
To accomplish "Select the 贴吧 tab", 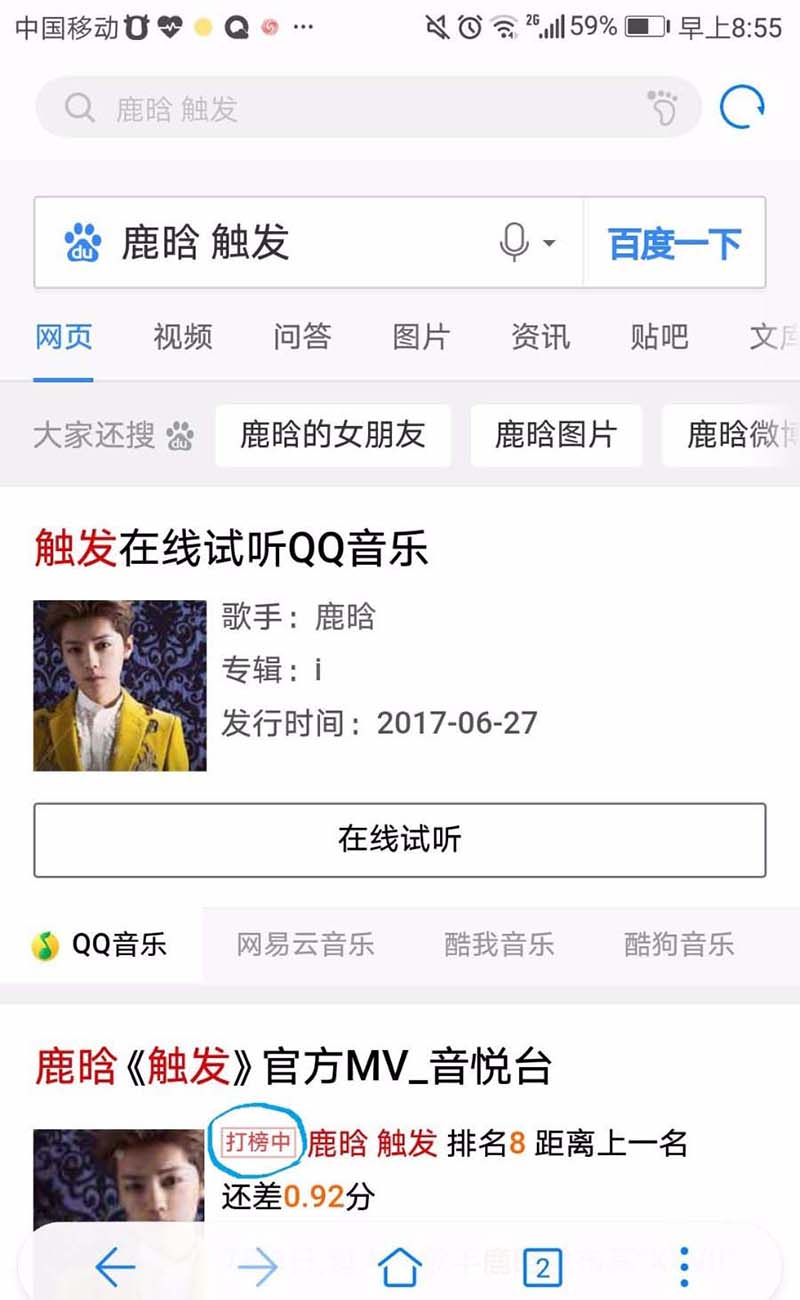I will (x=659, y=336).
